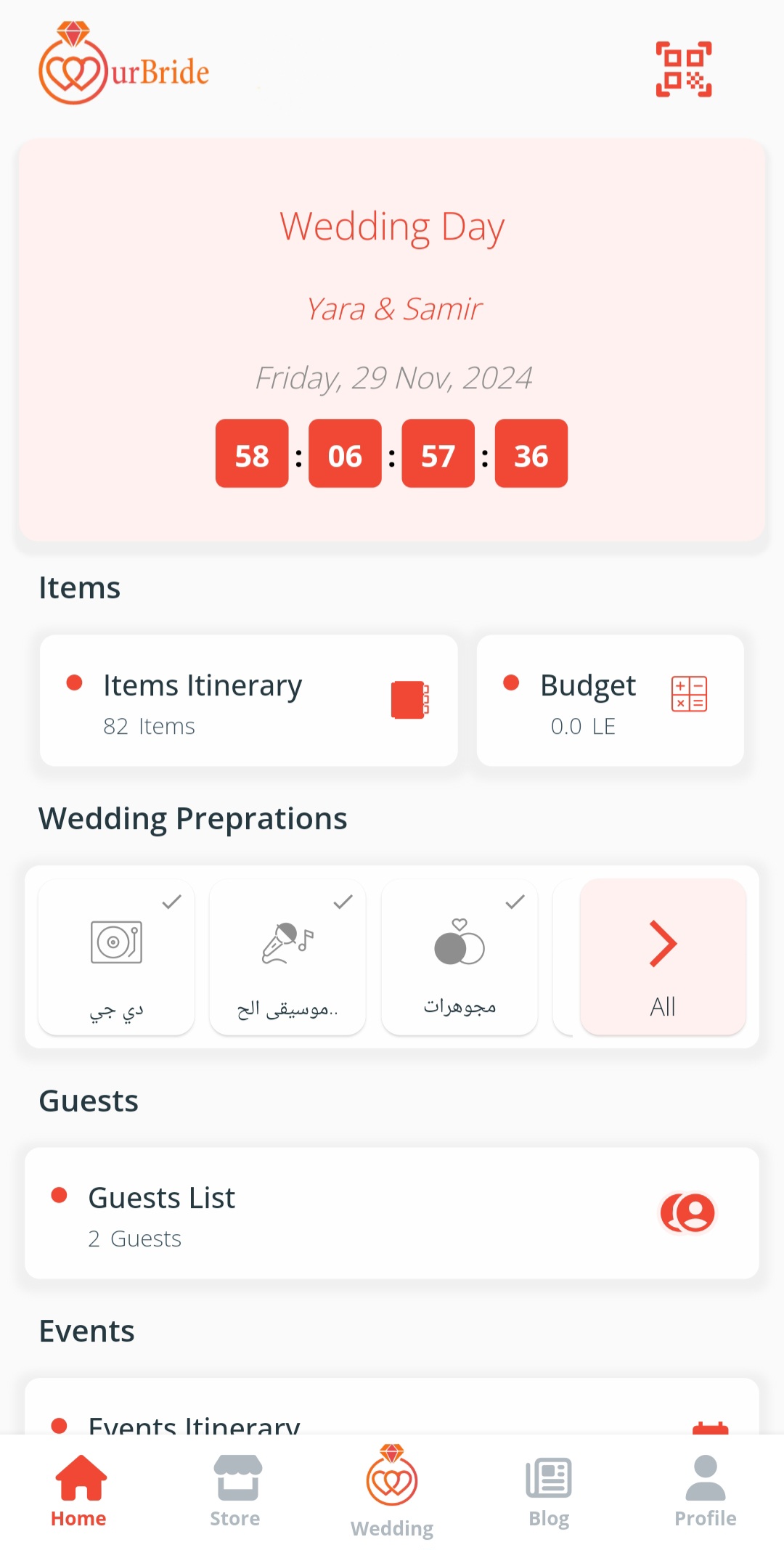The image size is (784, 1550).
Task: Open the QR code scanner
Action: click(683, 69)
